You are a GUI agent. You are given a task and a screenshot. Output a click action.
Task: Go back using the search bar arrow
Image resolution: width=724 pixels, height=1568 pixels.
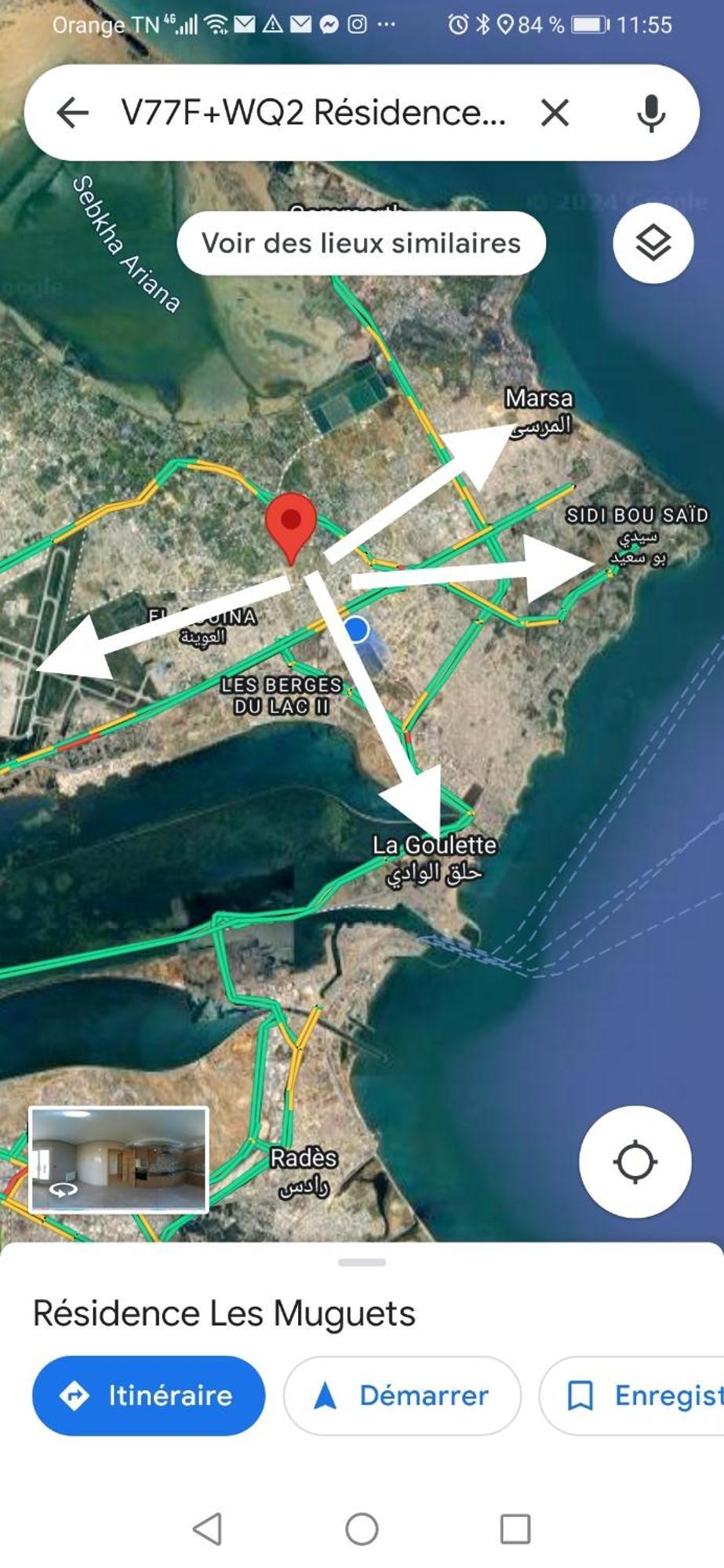point(73,113)
